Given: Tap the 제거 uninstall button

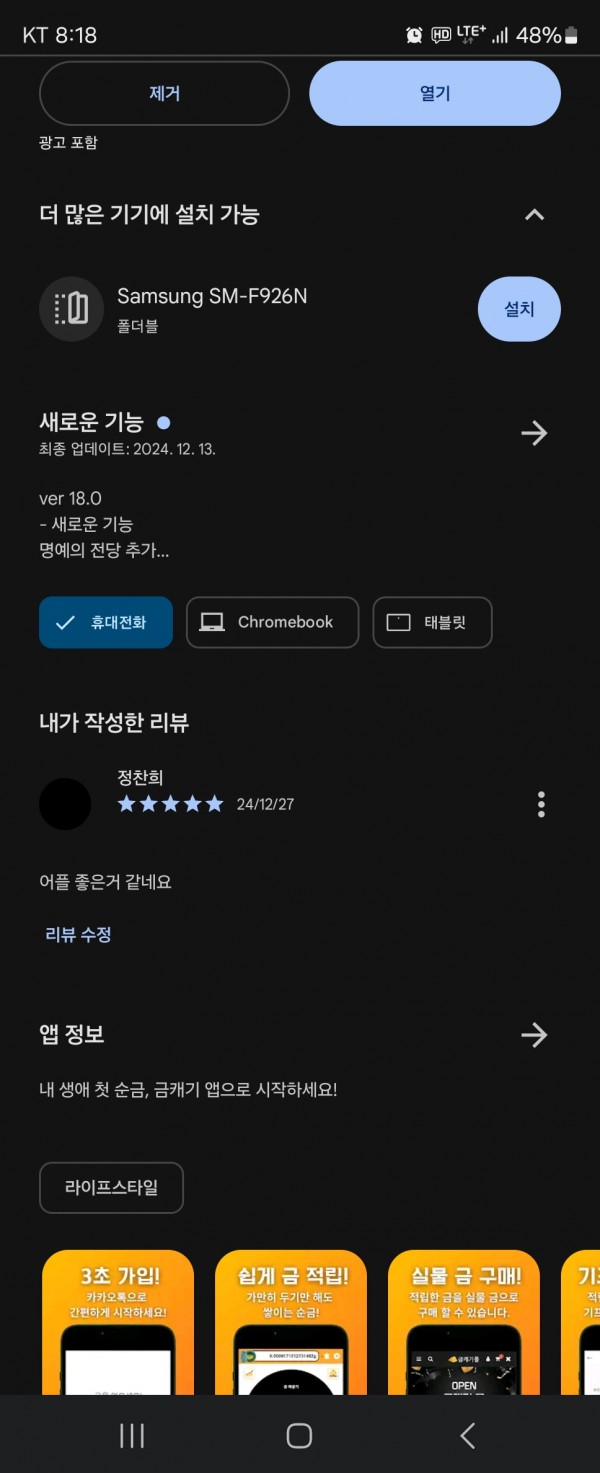Looking at the screenshot, I should (164, 94).
